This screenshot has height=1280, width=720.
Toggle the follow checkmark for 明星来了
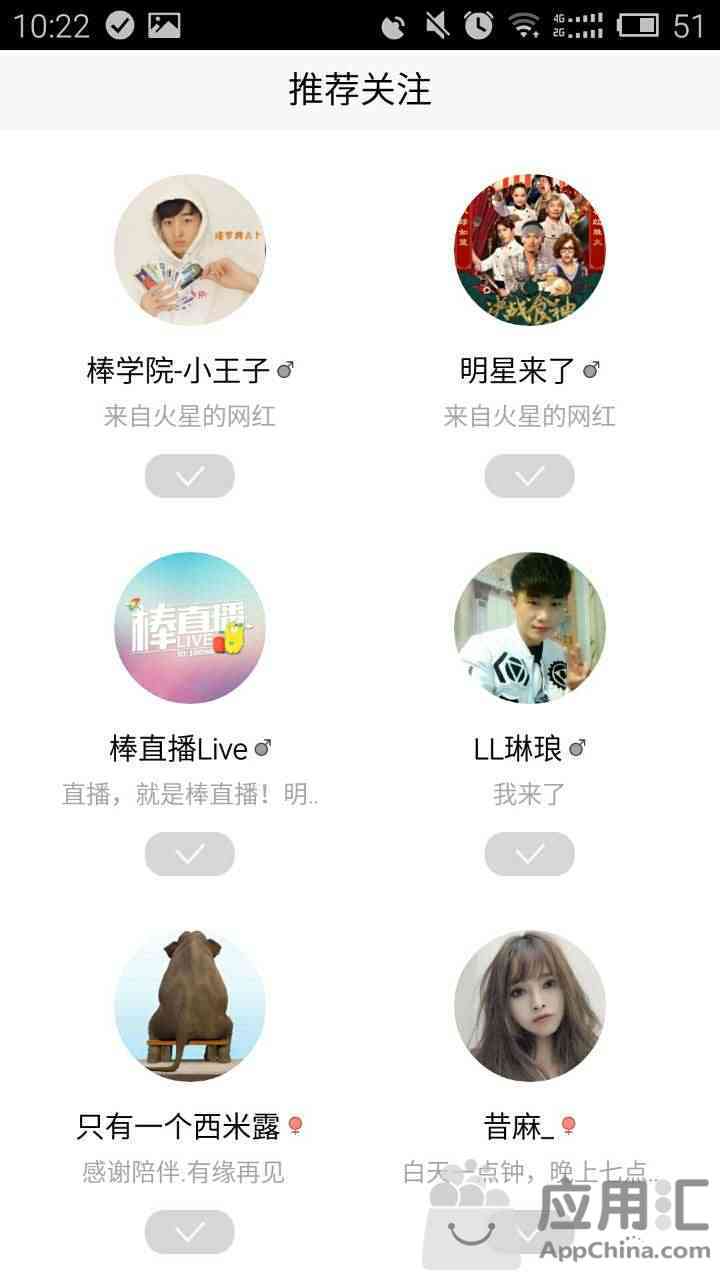click(x=530, y=476)
